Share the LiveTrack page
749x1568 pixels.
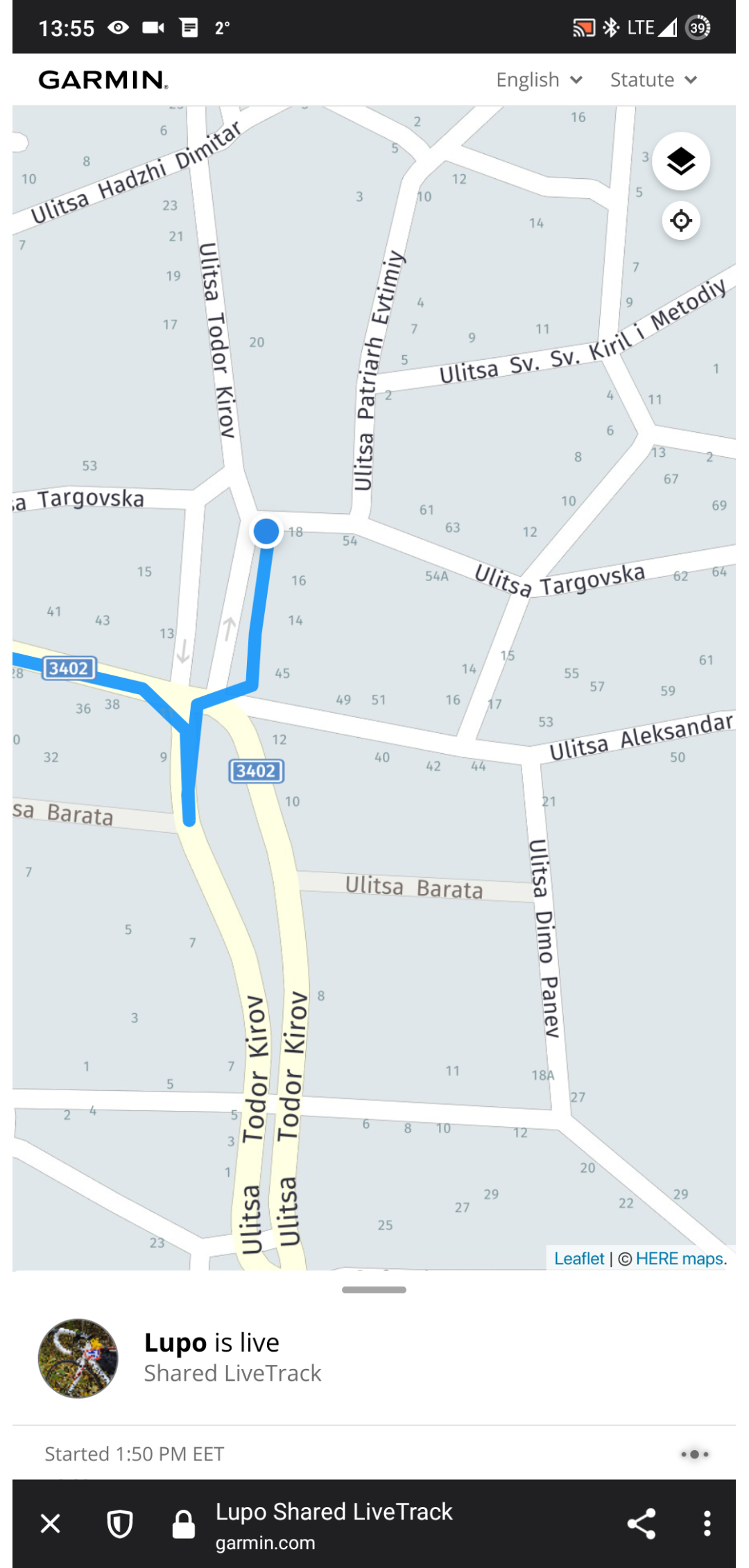(641, 1524)
